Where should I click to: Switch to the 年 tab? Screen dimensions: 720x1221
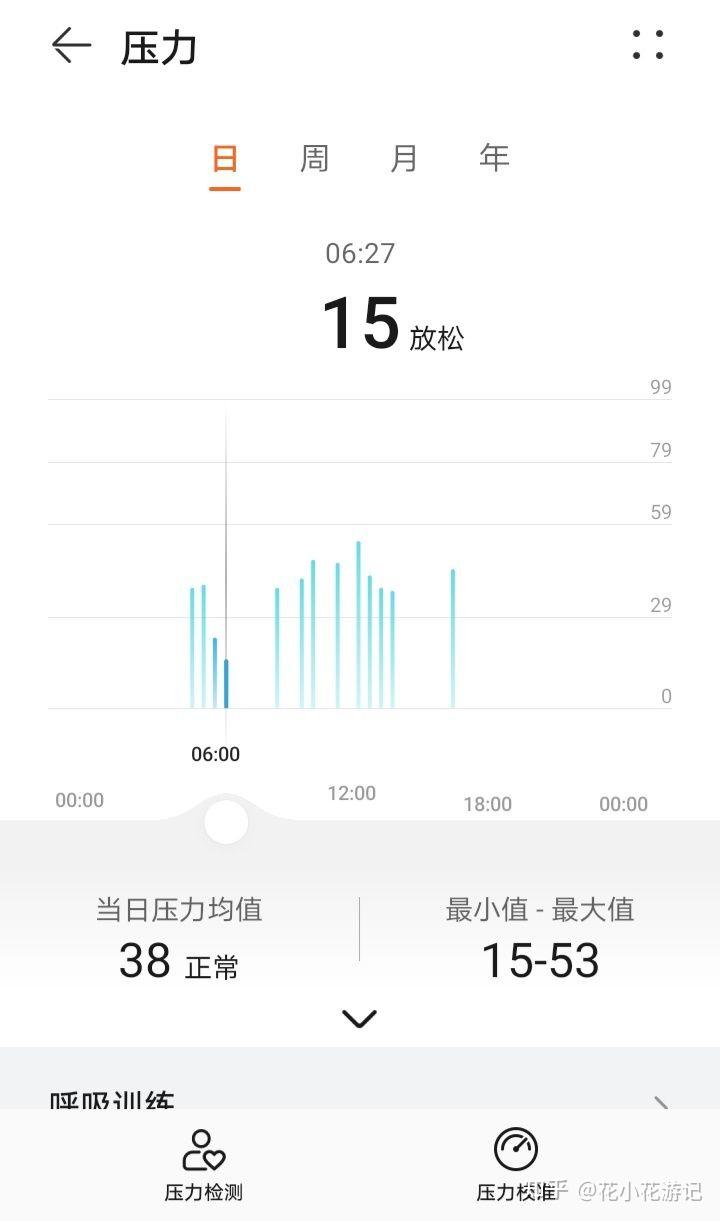(494, 158)
